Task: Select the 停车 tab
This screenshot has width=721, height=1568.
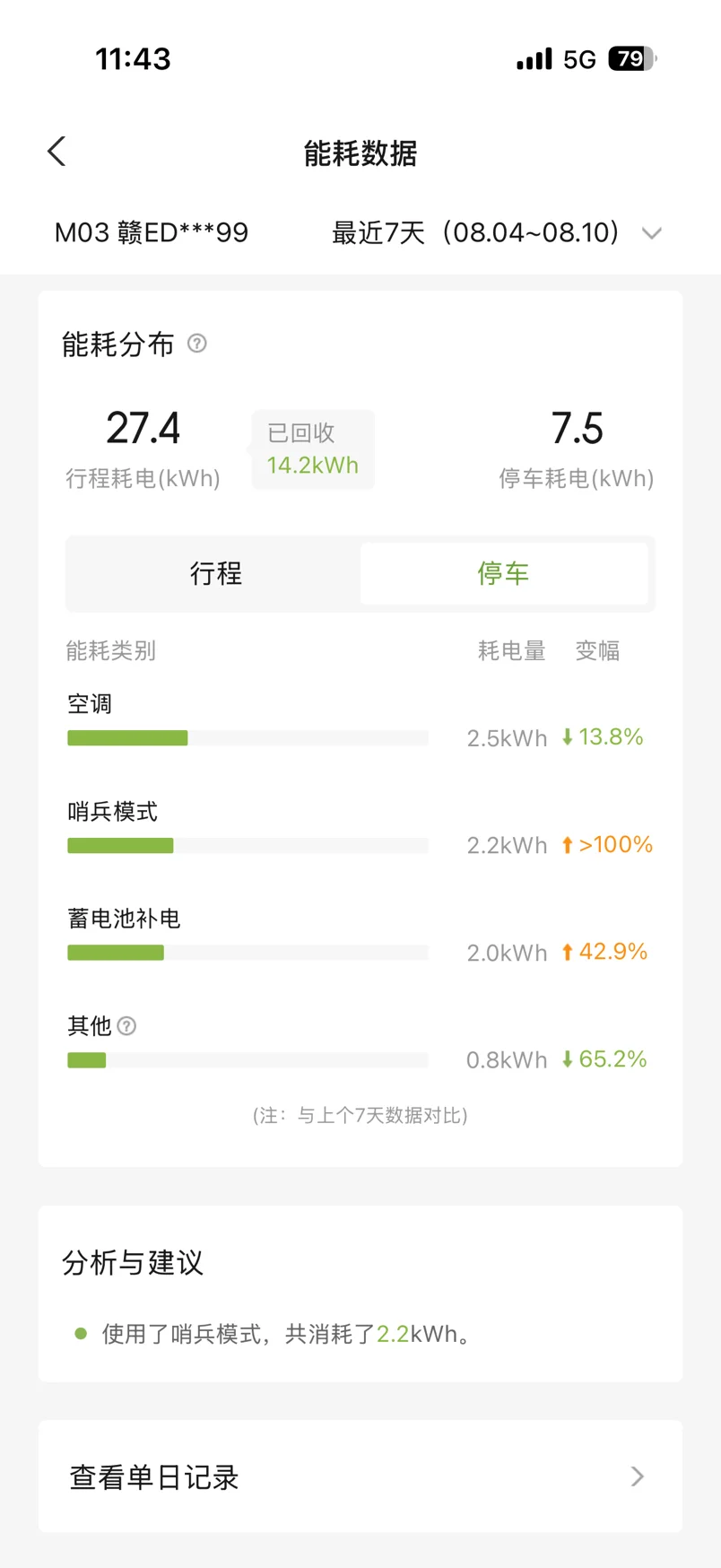Action: click(x=504, y=573)
